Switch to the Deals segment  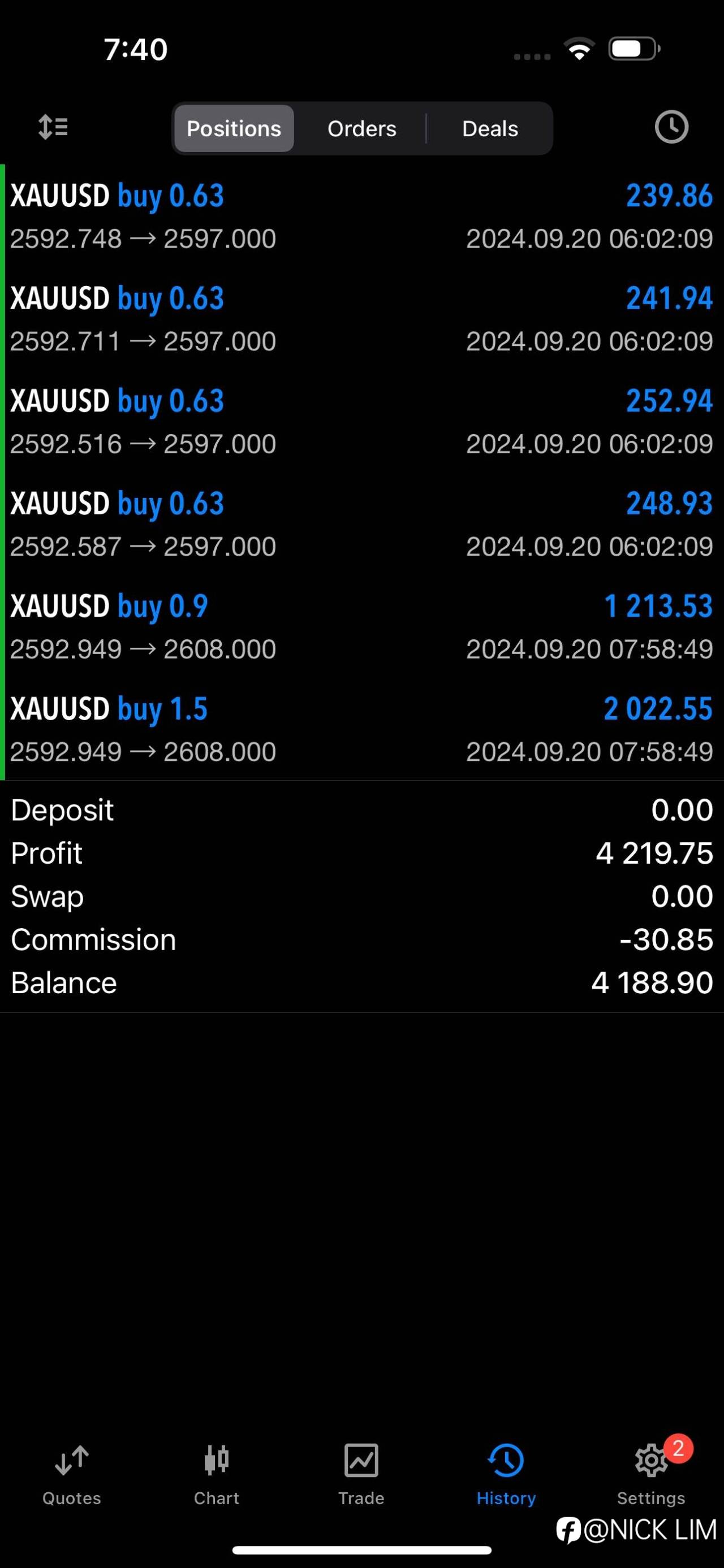click(490, 128)
